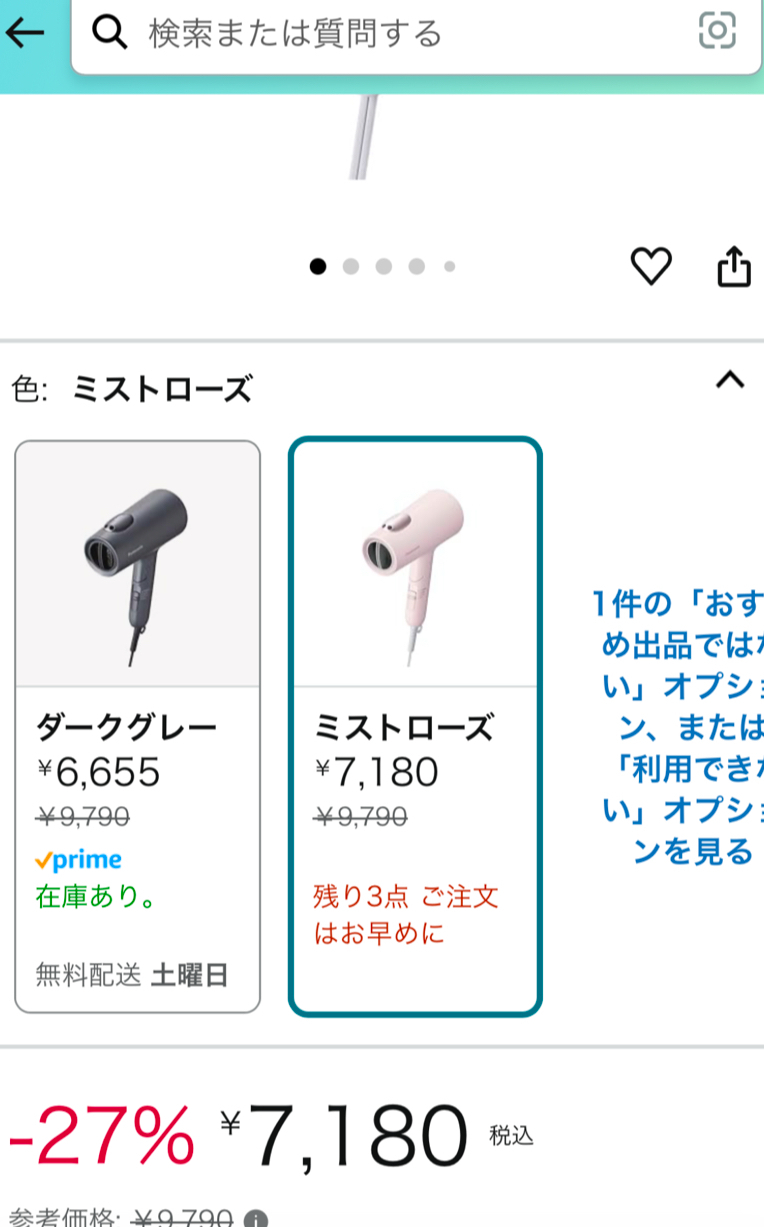Go back with the arrow icon

(x=25, y=33)
